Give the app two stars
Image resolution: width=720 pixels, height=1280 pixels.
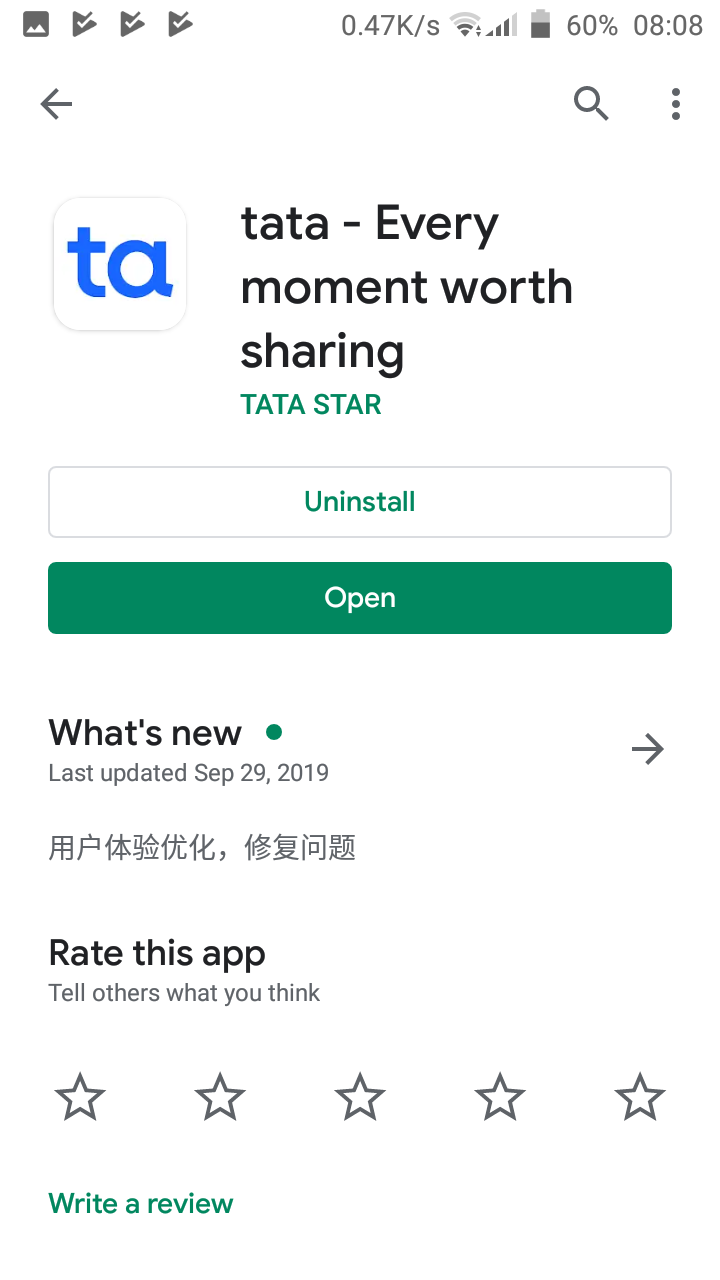point(220,1097)
